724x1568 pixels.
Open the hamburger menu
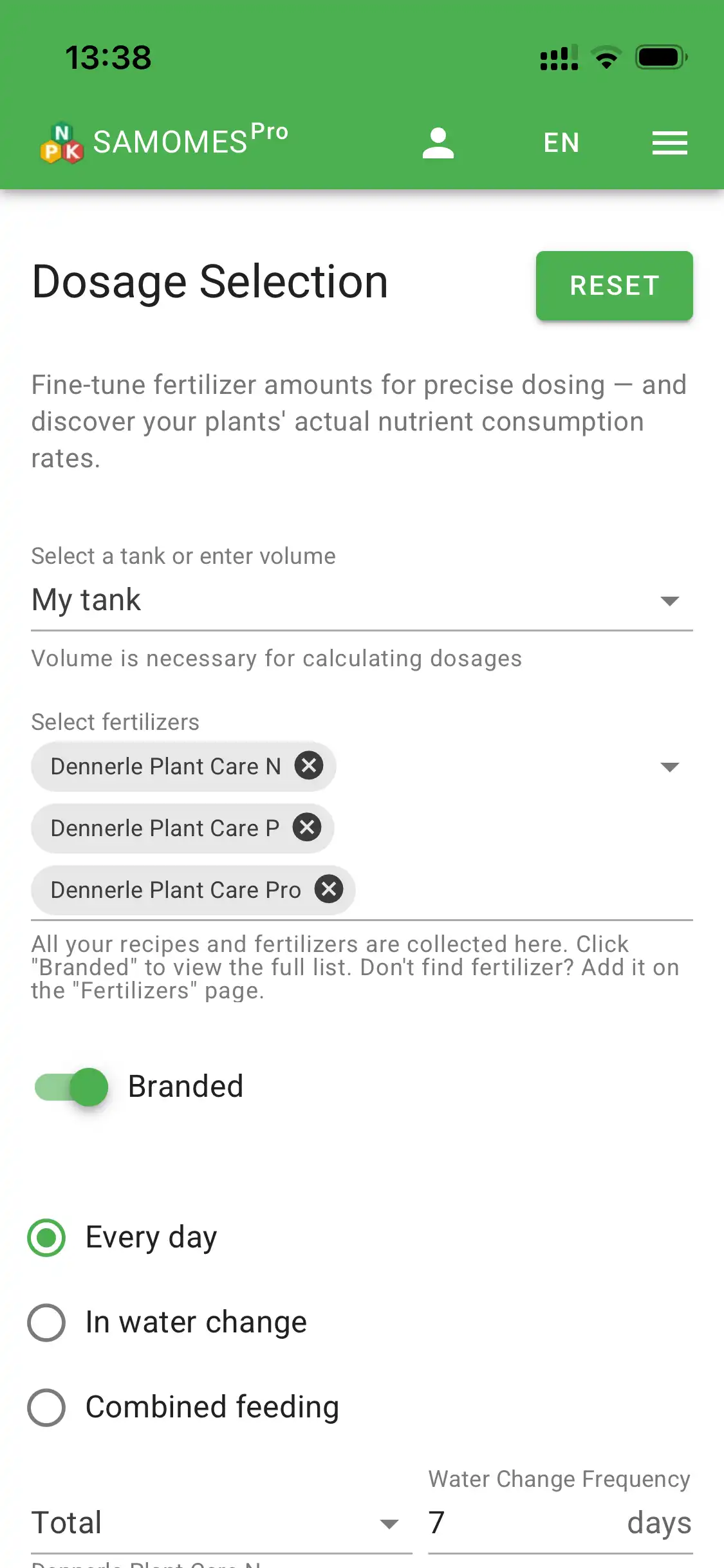pos(669,143)
